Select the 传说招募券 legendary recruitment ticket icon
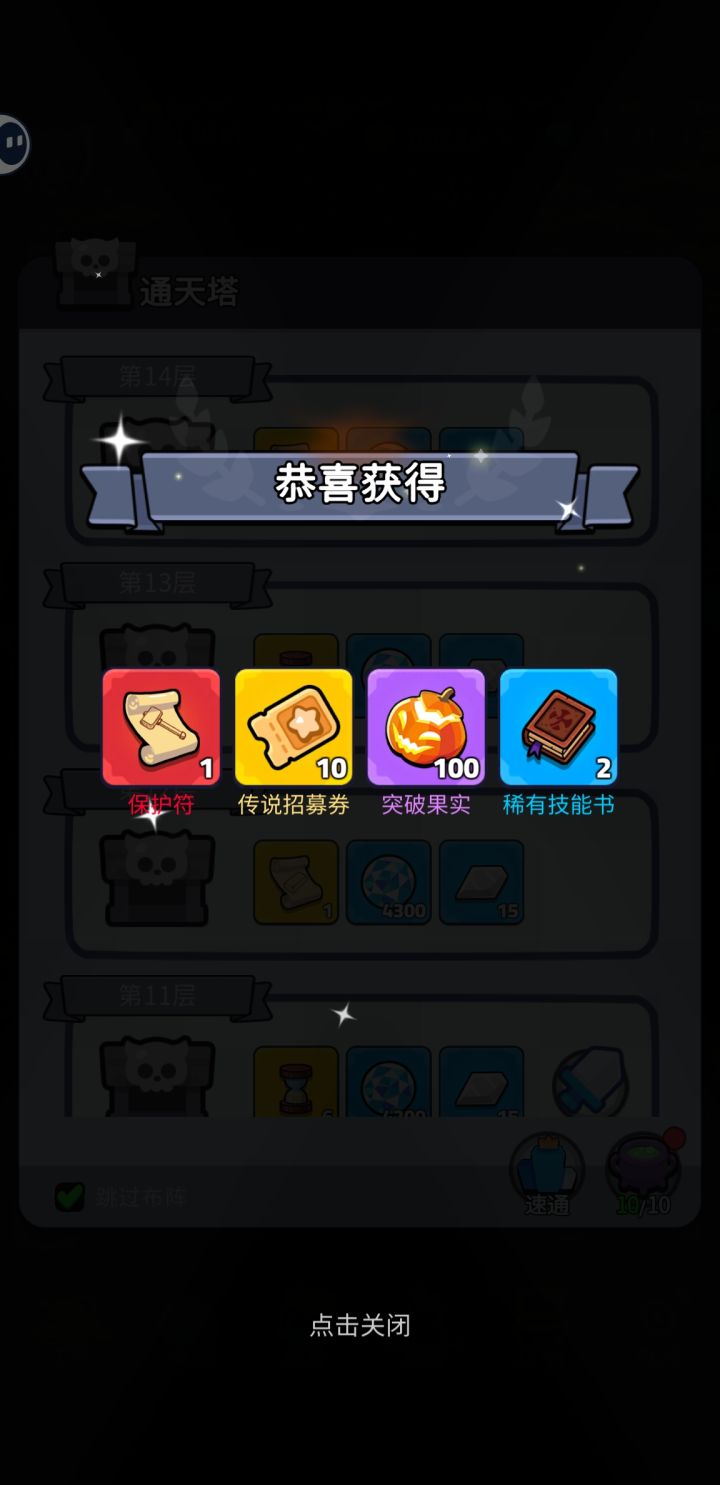The height and width of the screenshot is (1485, 720). [293, 727]
